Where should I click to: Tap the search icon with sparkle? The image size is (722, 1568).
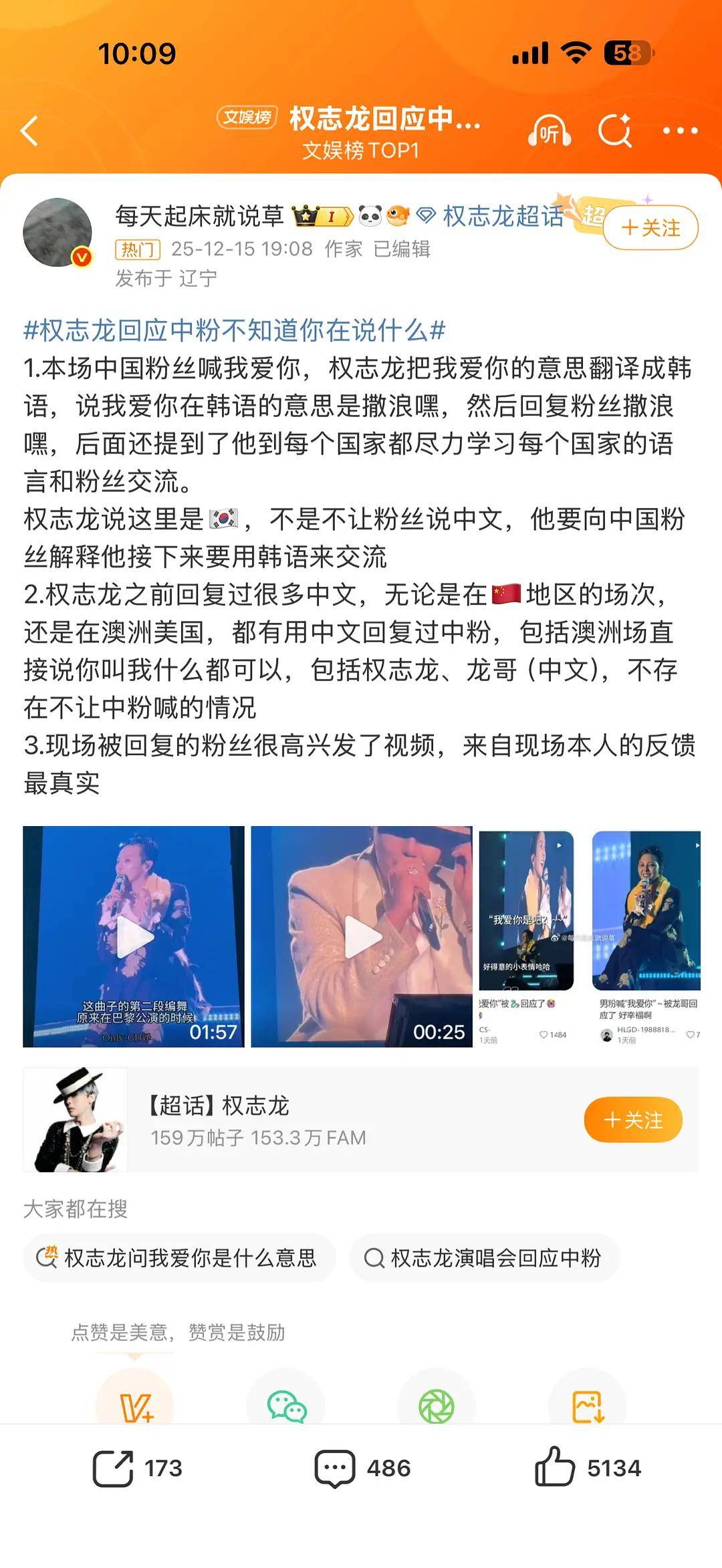[x=615, y=130]
